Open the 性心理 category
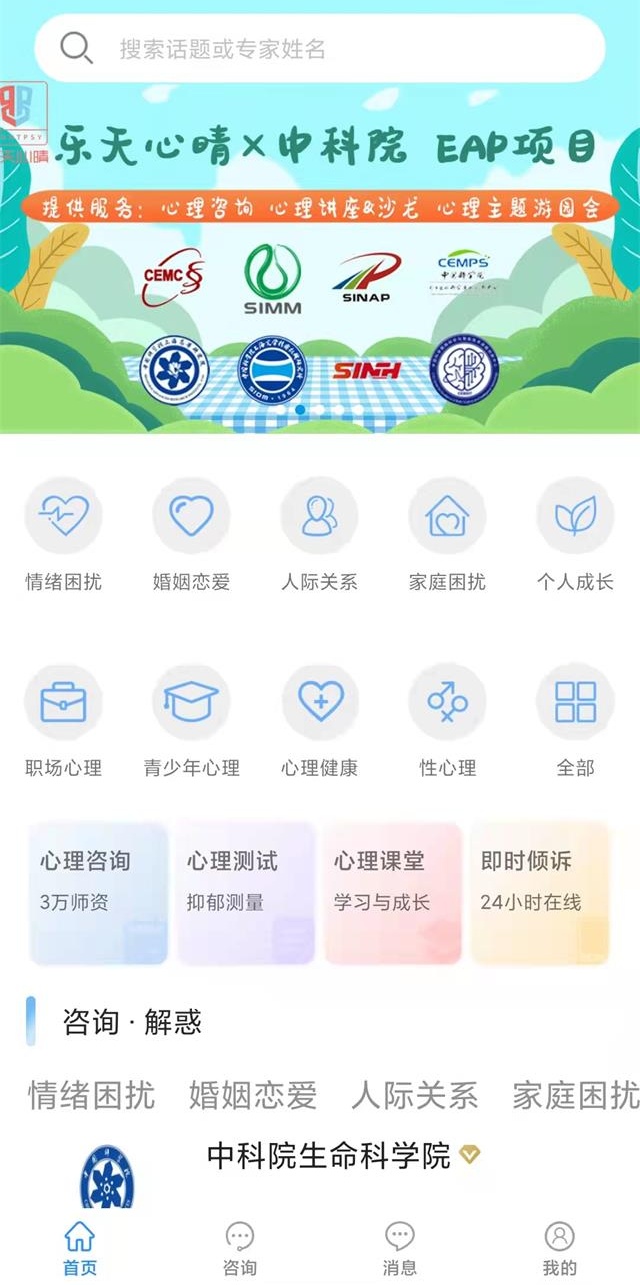 pyautogui.click(x=447, y=702)
